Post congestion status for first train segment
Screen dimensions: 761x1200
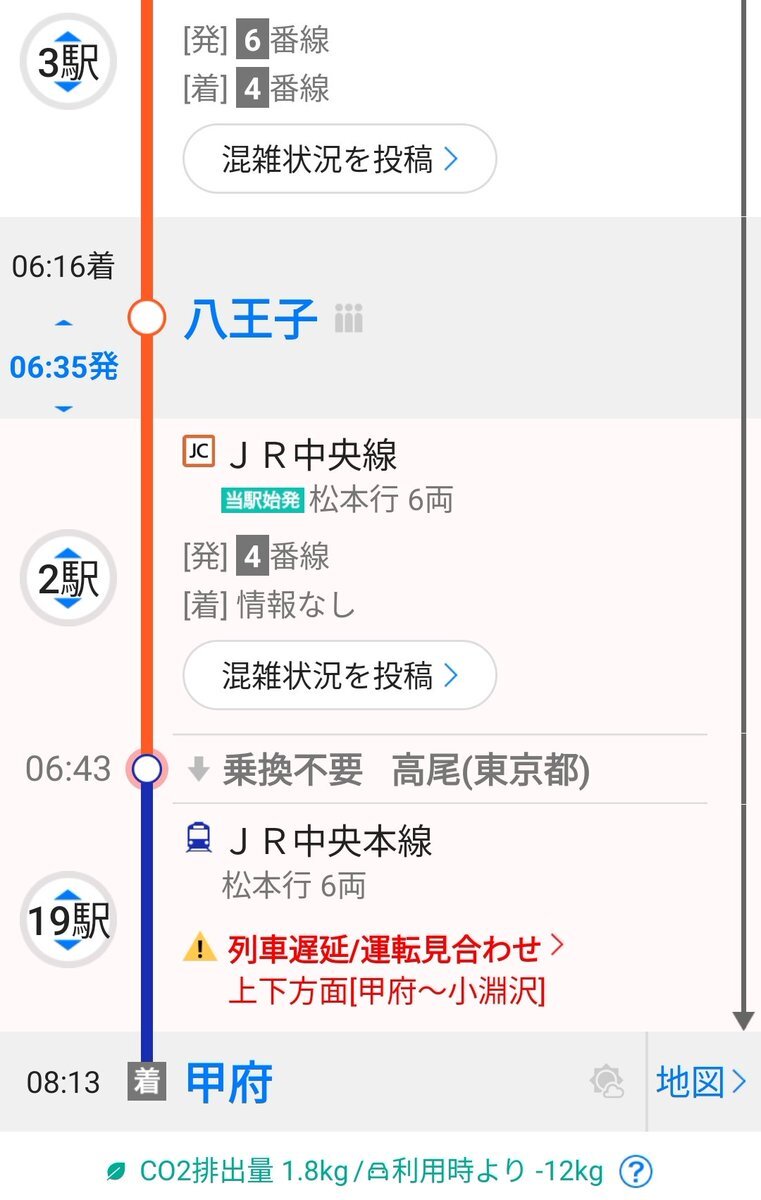(x=339, y=159)
